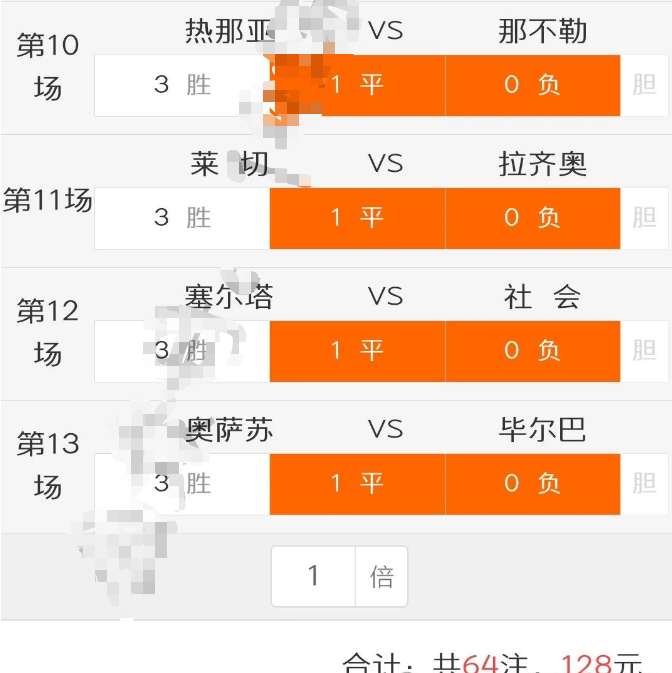
Task: Mark 胆 for match 第10场
Action: (644, 85)
